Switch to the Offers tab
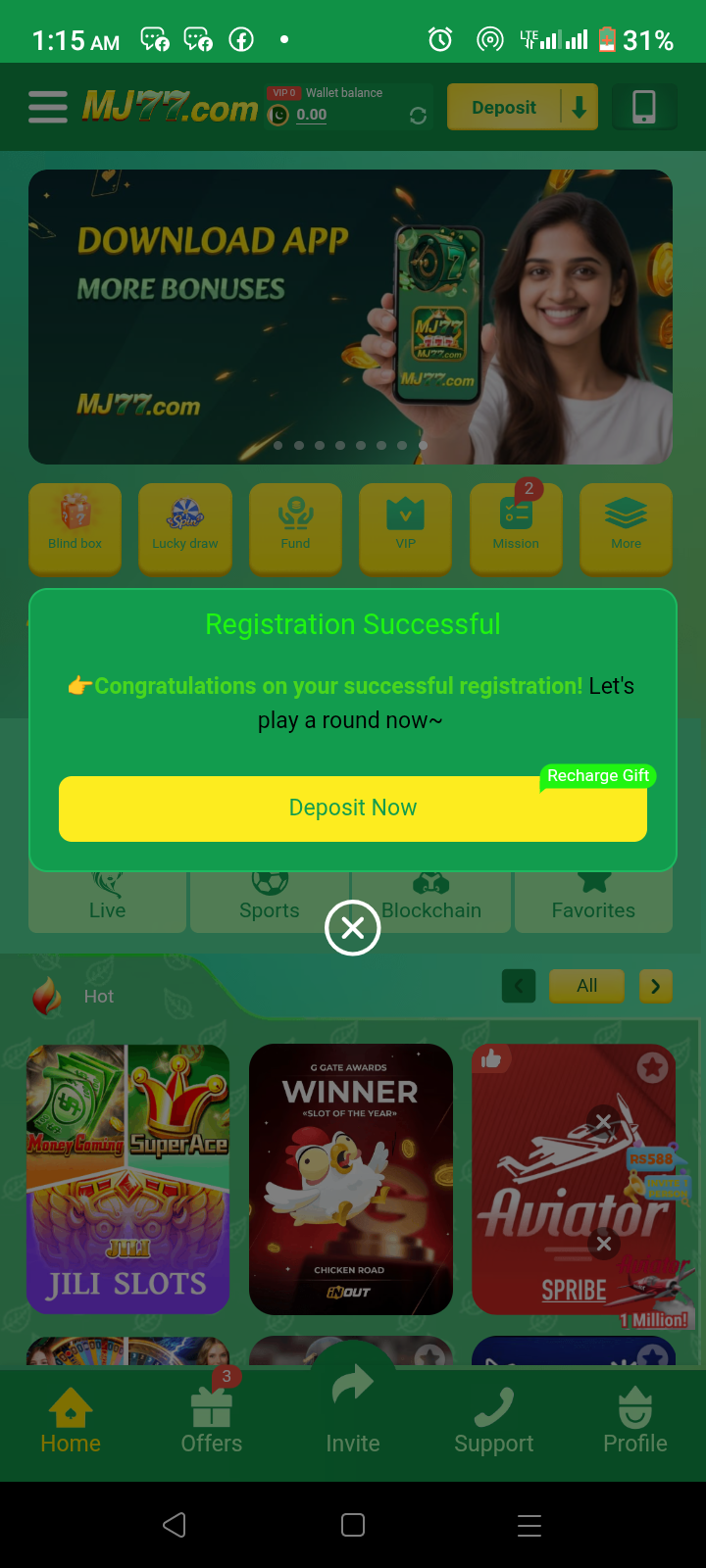This screenshot has height=1568, width=706. (212, 1425)
